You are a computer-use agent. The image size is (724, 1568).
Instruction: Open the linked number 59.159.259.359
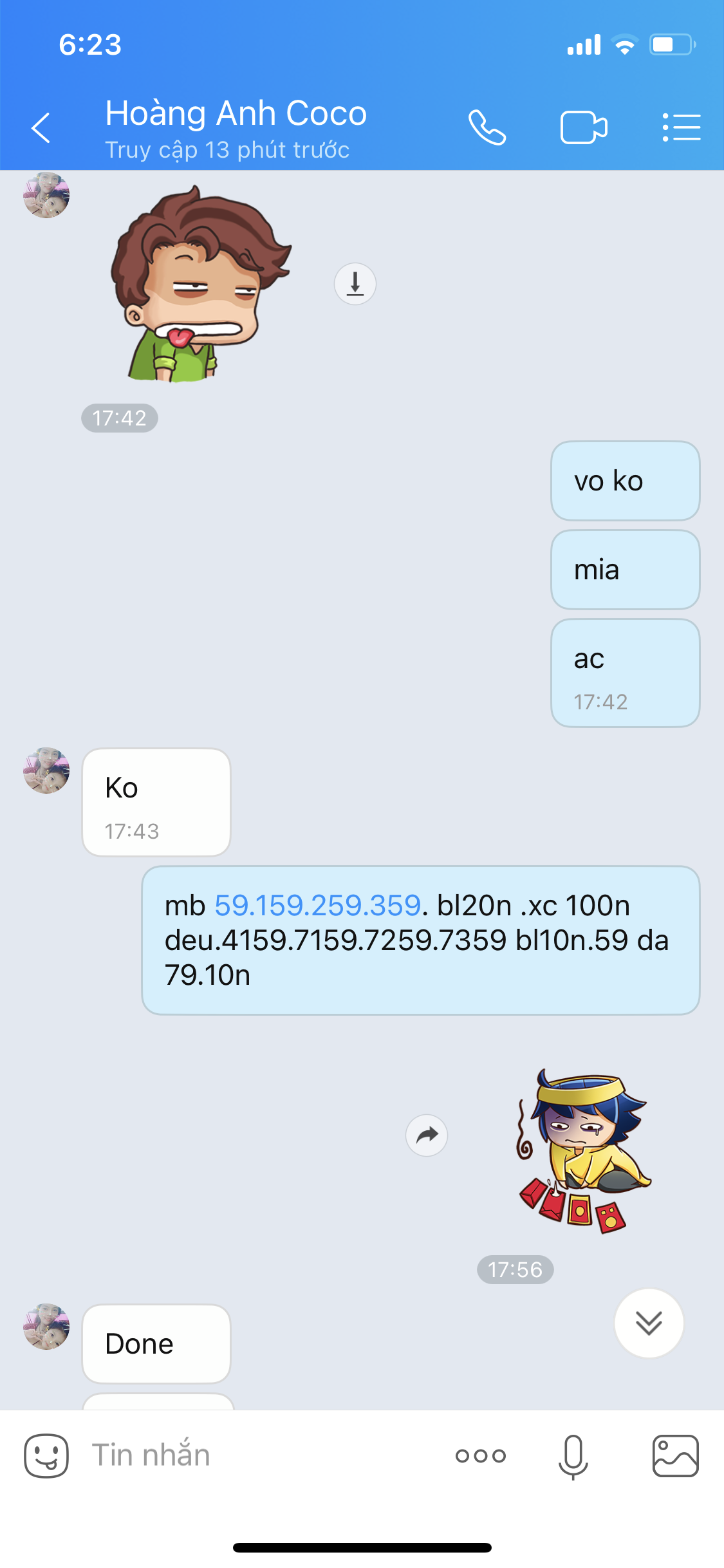(x=318, y=906)
